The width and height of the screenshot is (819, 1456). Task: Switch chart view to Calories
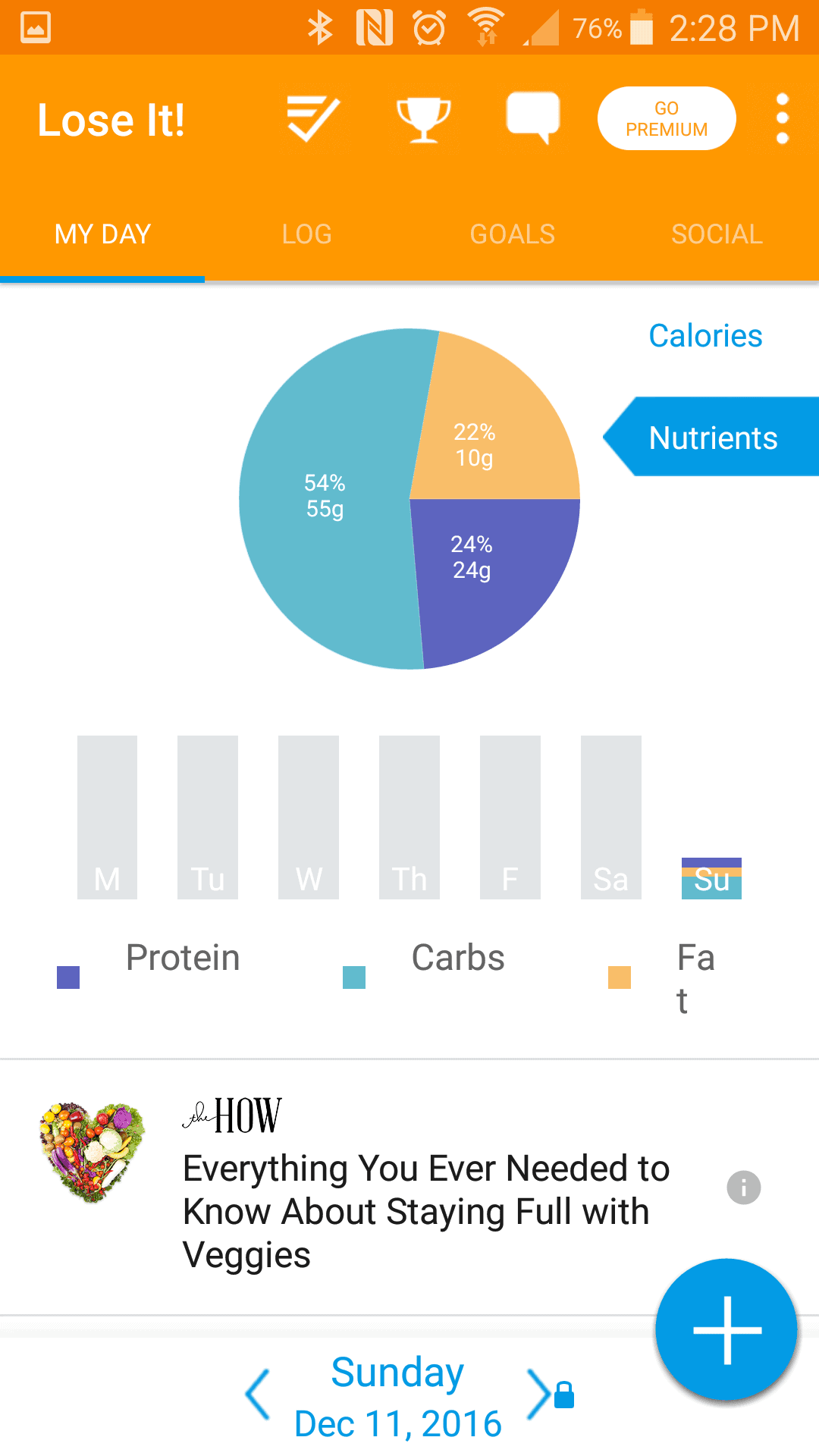pyautogui.click(x=705, y=336)
